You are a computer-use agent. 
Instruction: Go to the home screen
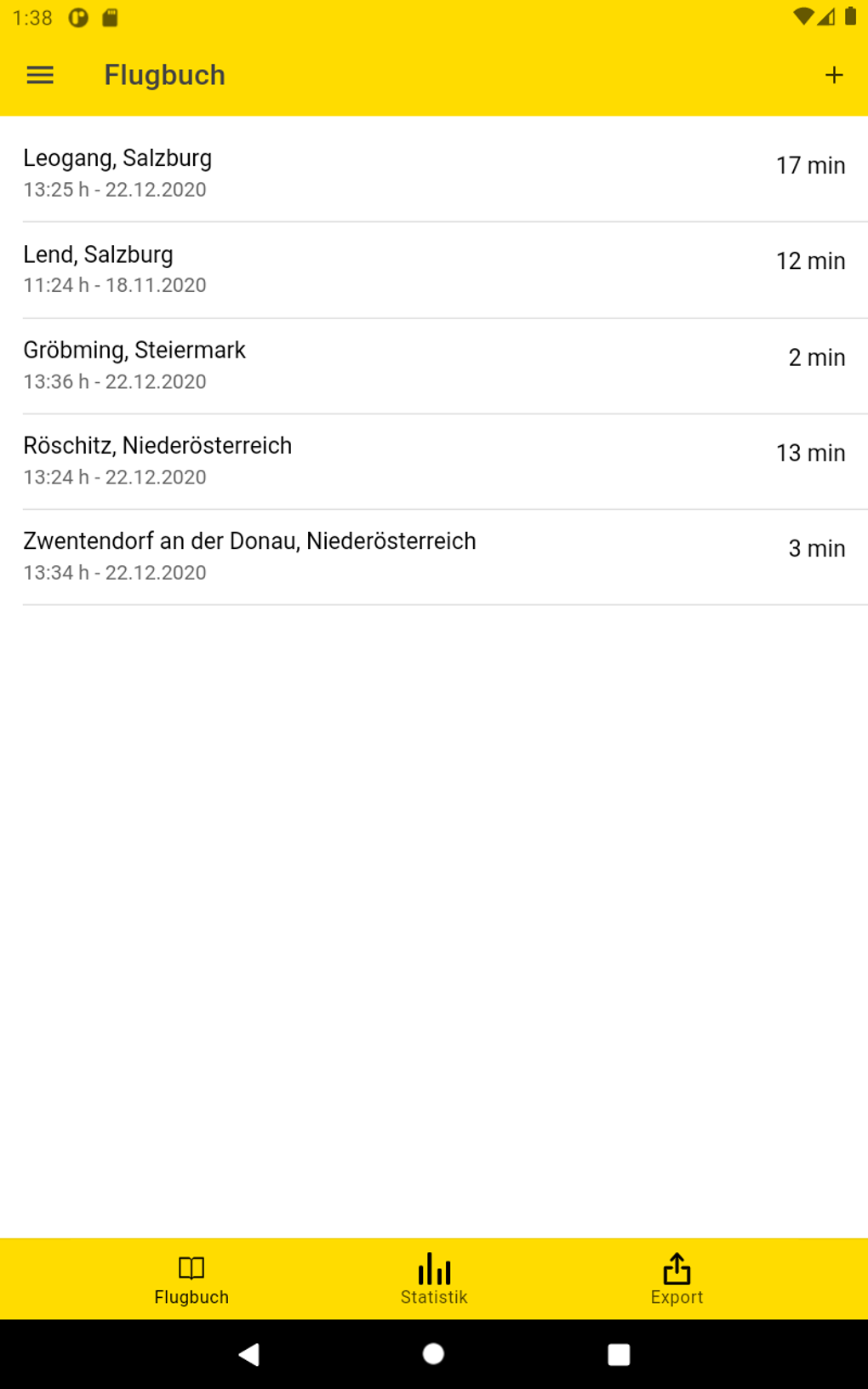[433, 1354]
